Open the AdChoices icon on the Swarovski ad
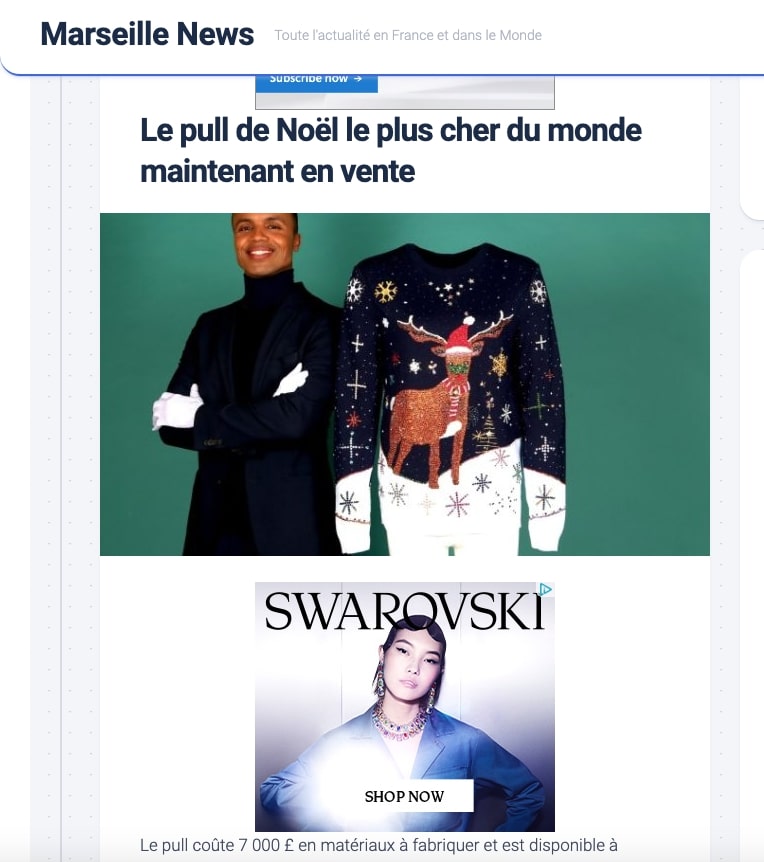The image size is (764, 862). (546, 590)
